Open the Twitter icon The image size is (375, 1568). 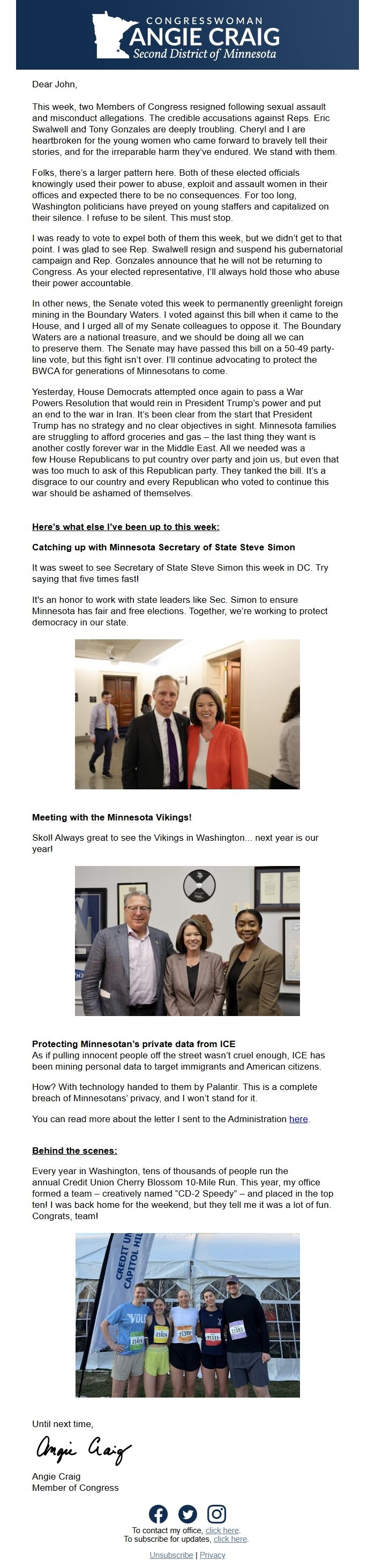[187, 1514]
